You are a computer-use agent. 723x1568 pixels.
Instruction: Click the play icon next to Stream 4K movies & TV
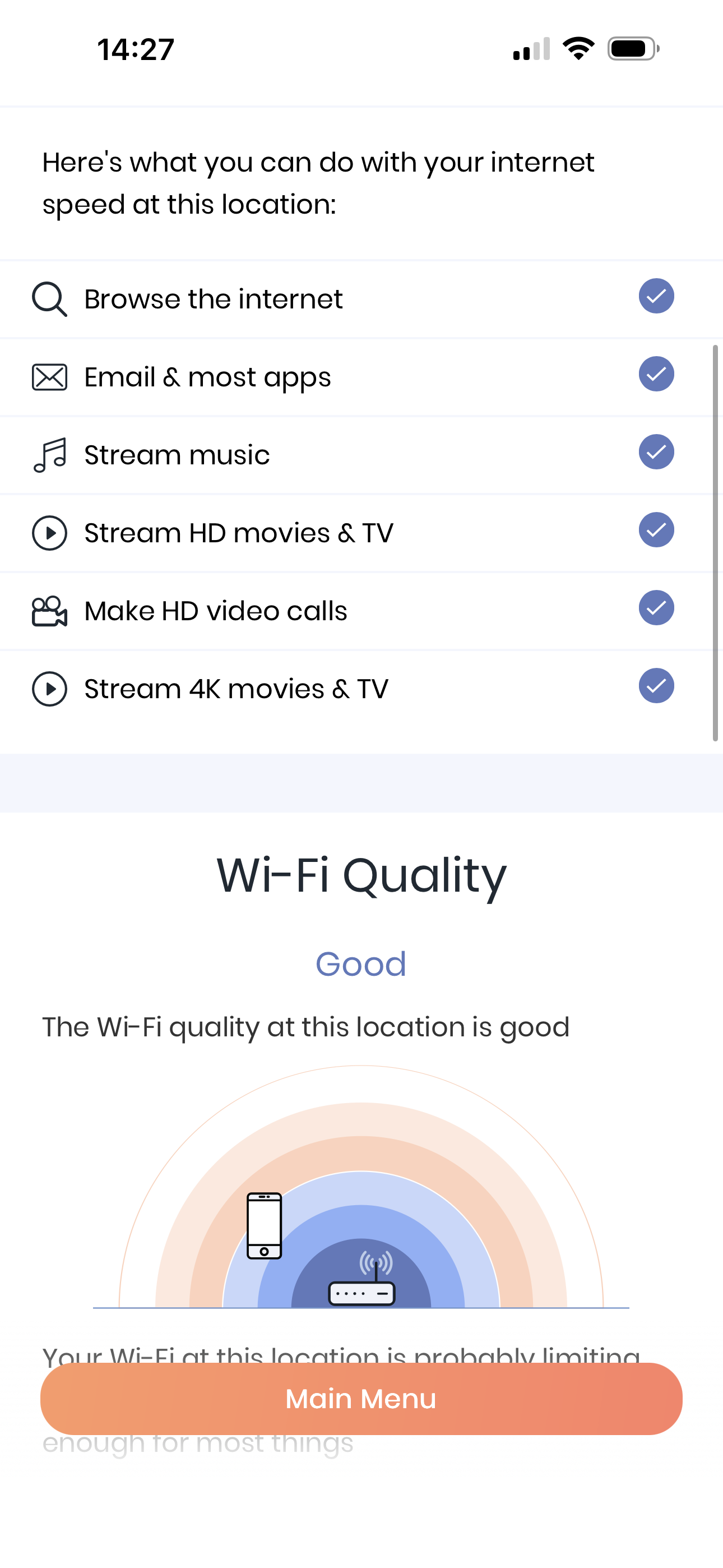tap(50, 689)
